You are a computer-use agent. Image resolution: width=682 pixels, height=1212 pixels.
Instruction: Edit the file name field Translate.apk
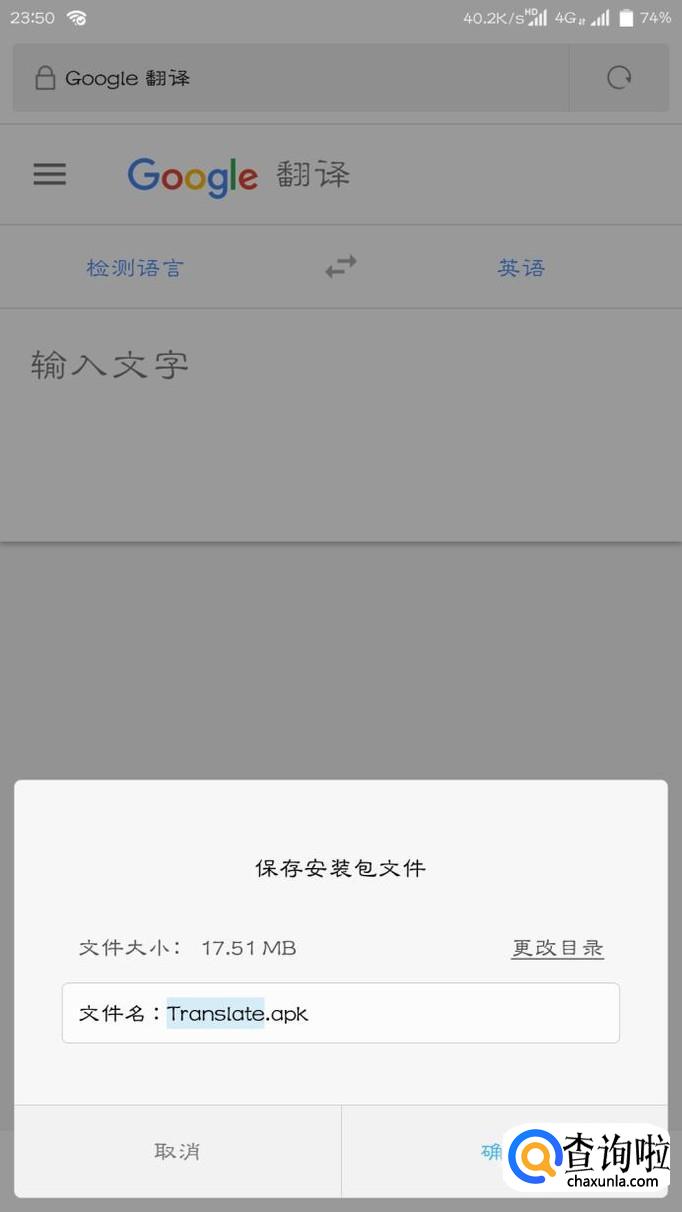340,1013
